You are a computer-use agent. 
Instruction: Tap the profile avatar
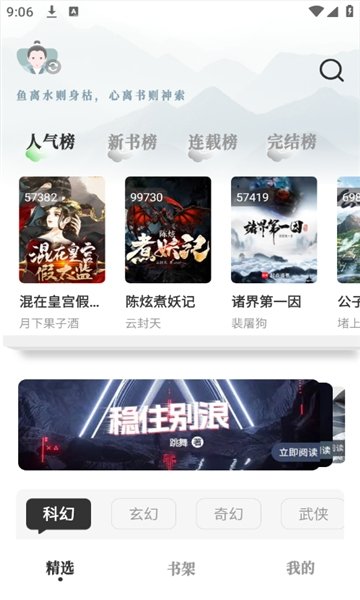pos(39,58)
